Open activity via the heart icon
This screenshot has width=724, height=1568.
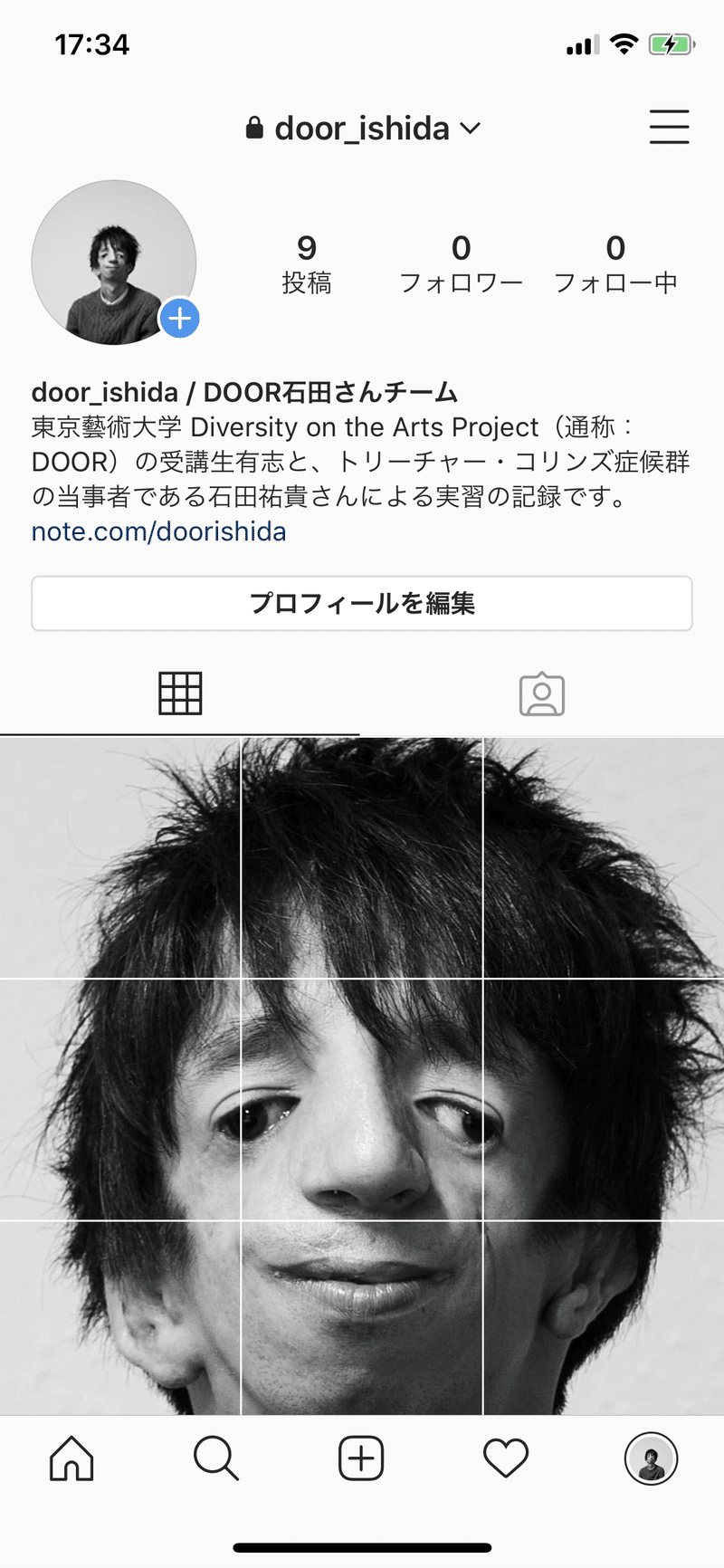coord(506,1458)
